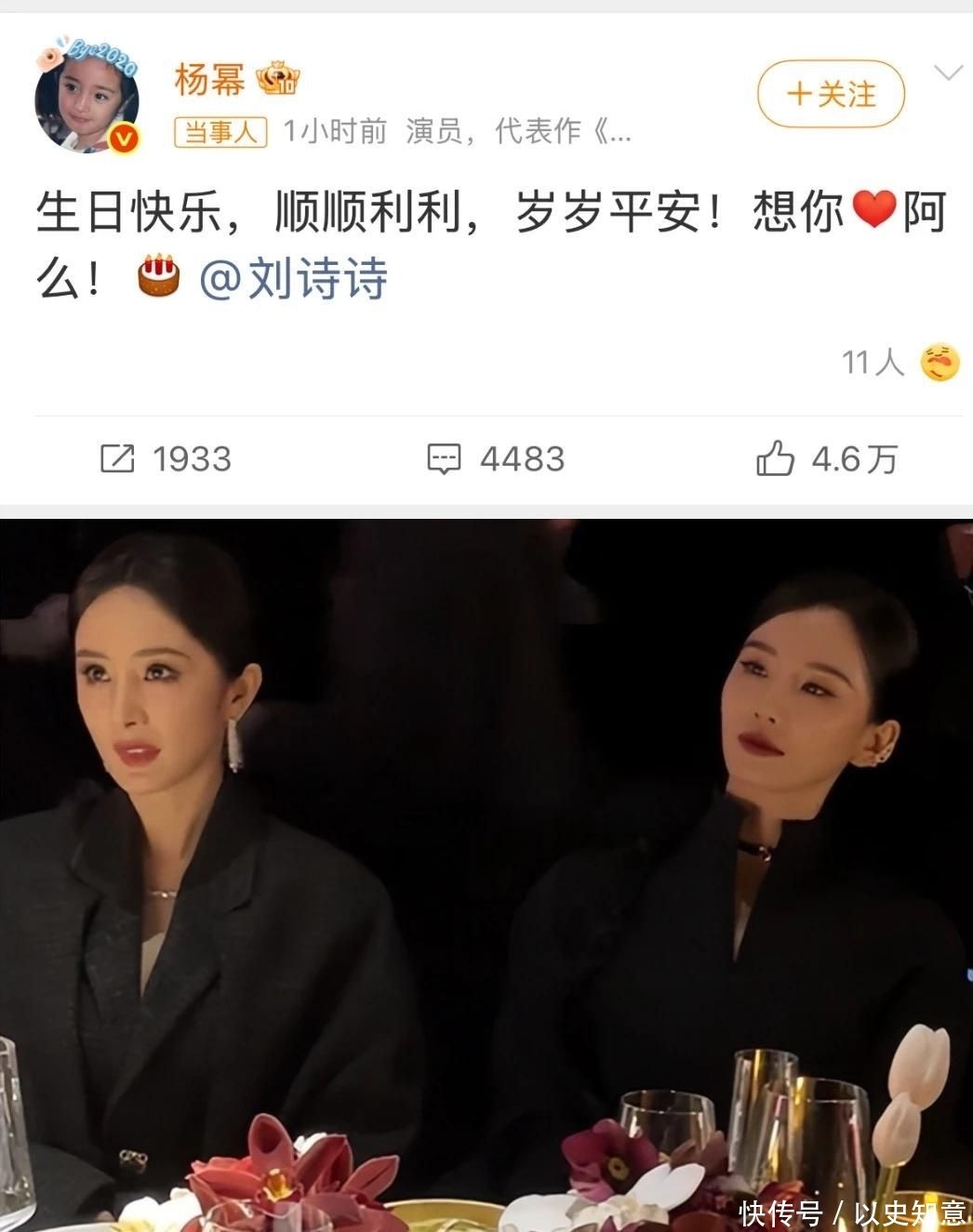This screenshot has width=973, height=1232.
Task: Tap the 杨幂 username
Action: pyautogui.click(x=209, y=82)
